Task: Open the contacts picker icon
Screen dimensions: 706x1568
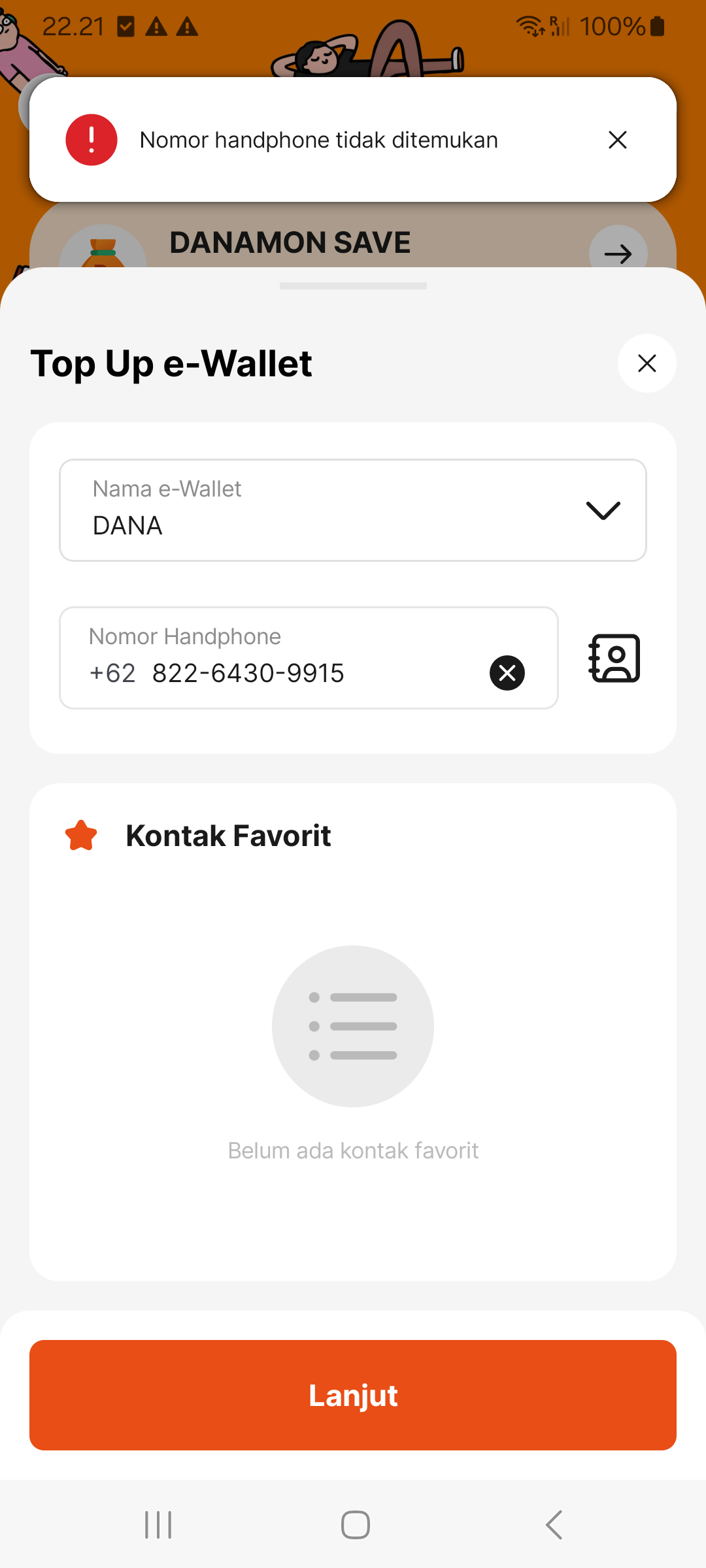Action: [614, 658]
